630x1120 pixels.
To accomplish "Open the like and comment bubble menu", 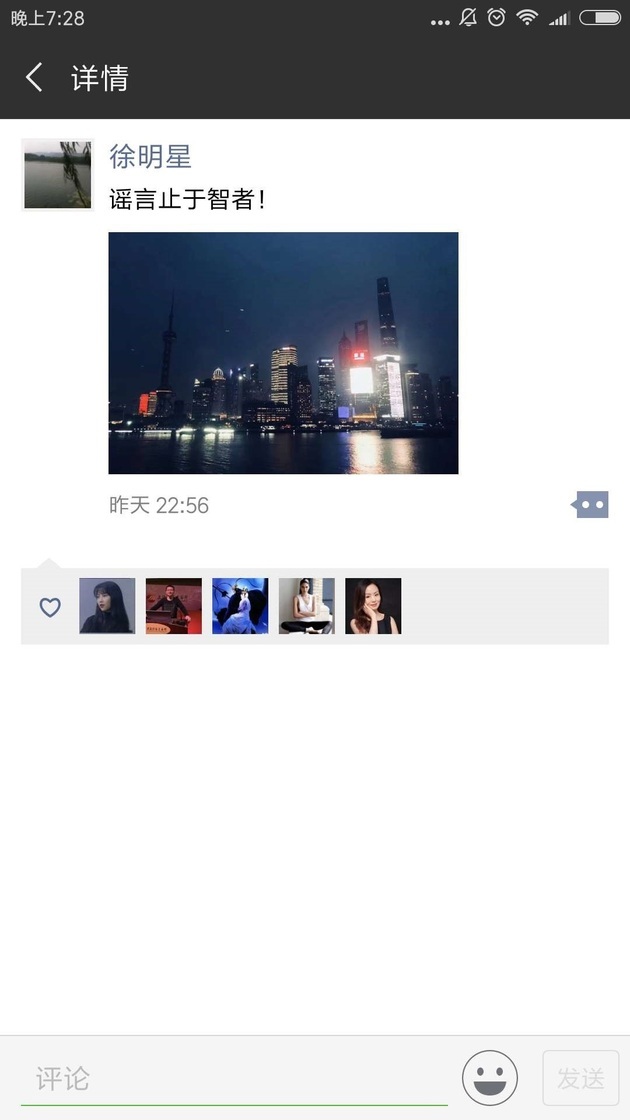I will click(590, 505).
